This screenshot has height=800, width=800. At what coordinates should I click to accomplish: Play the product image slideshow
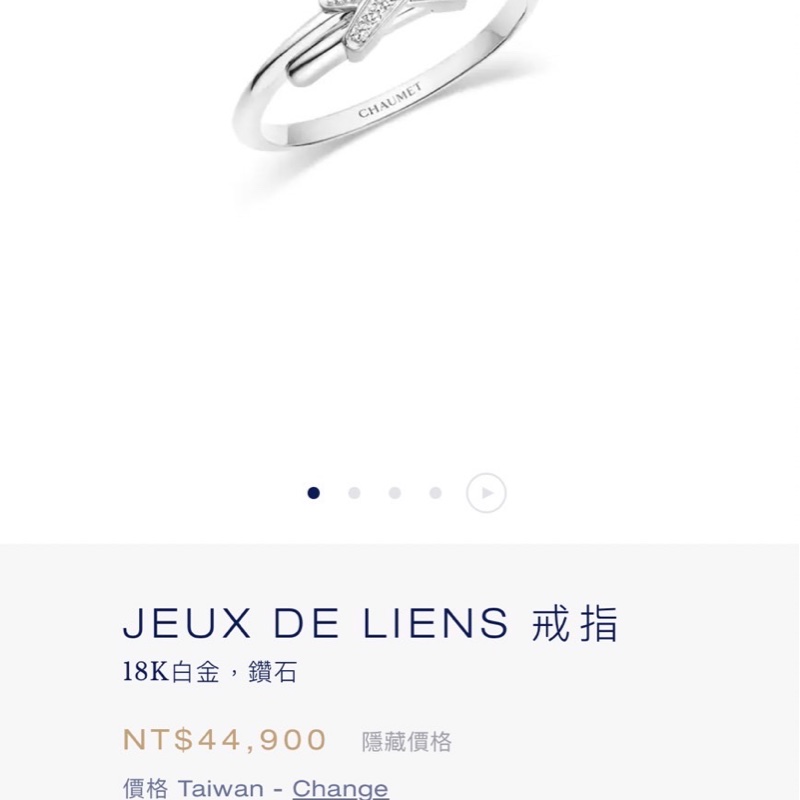(x=486, y=493)
